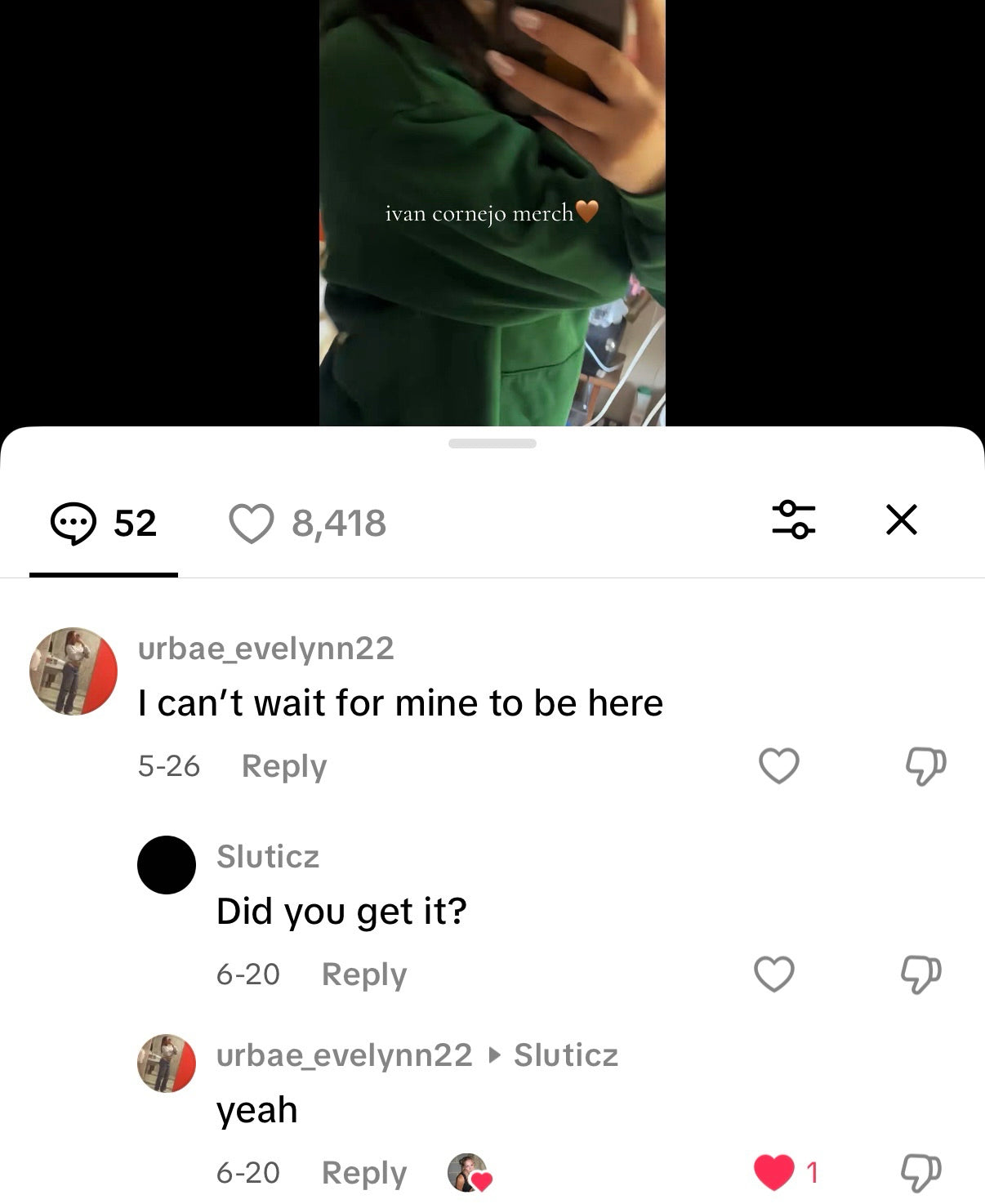Reply to "I can't wait for mine to be here"
The width and height of the screenshot is (985, 1204).
[283, 766]
